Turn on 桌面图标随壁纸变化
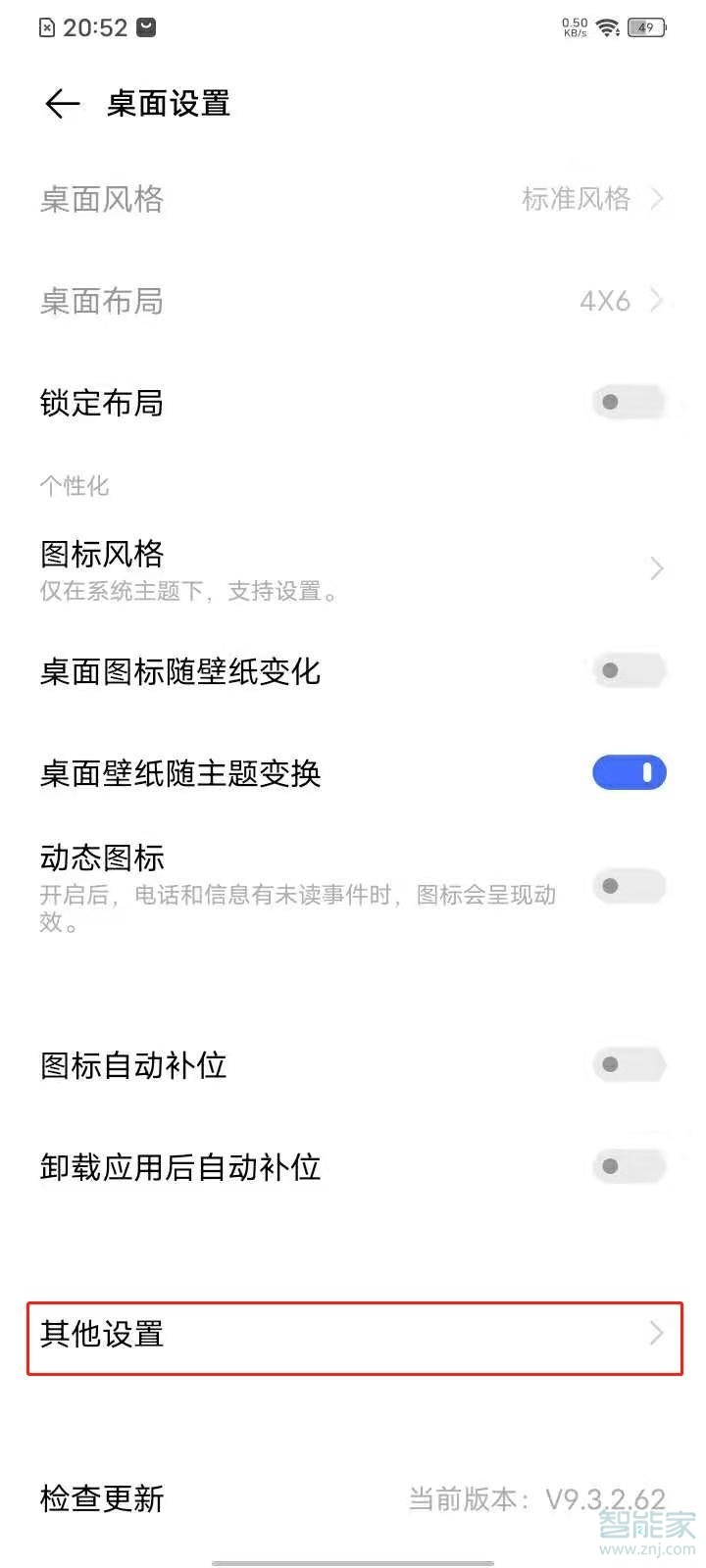Image resolution: width=706 pixels, height=1568 pixels. (x=627, y=670)
